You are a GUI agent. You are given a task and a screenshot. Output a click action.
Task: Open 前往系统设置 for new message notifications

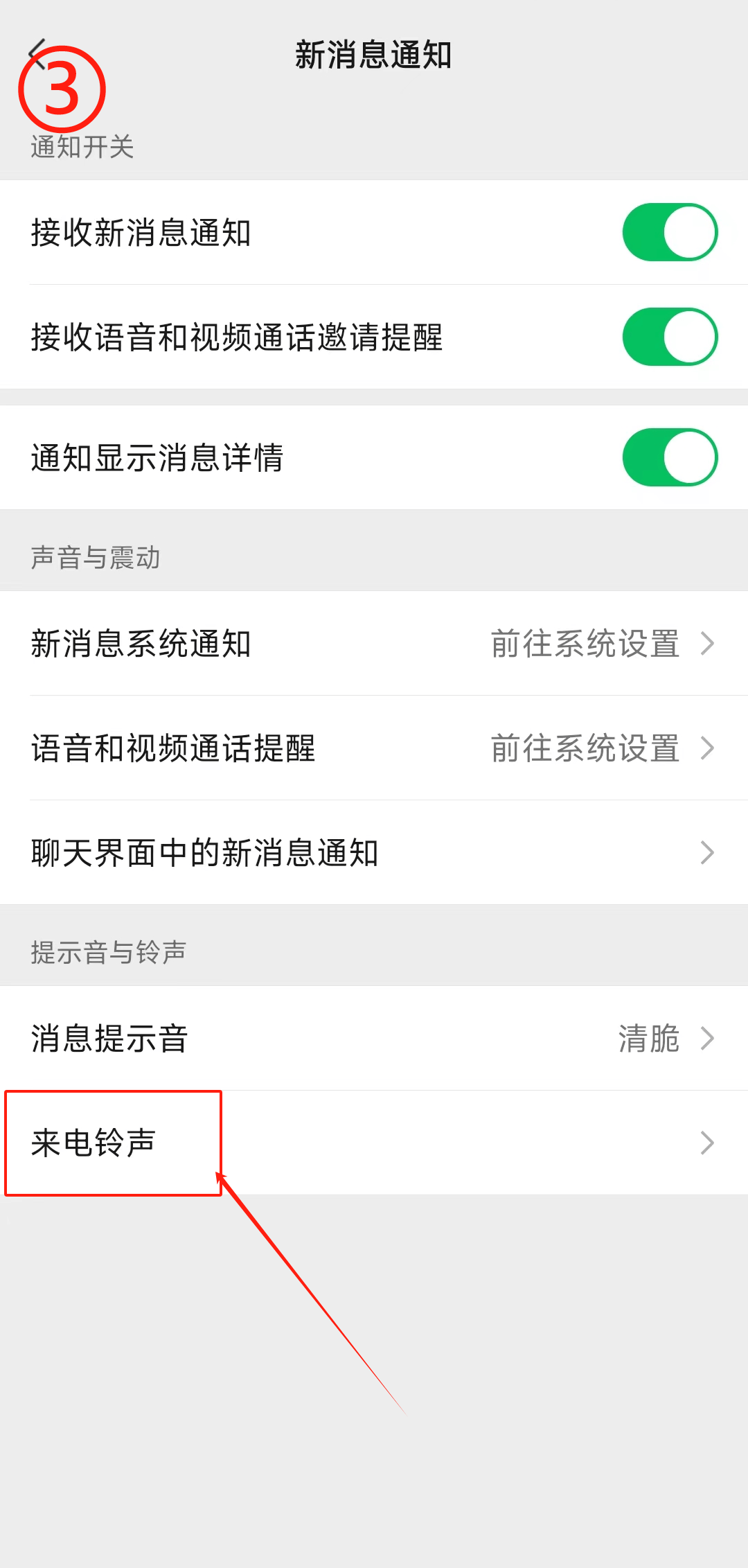tap(585, 644)
